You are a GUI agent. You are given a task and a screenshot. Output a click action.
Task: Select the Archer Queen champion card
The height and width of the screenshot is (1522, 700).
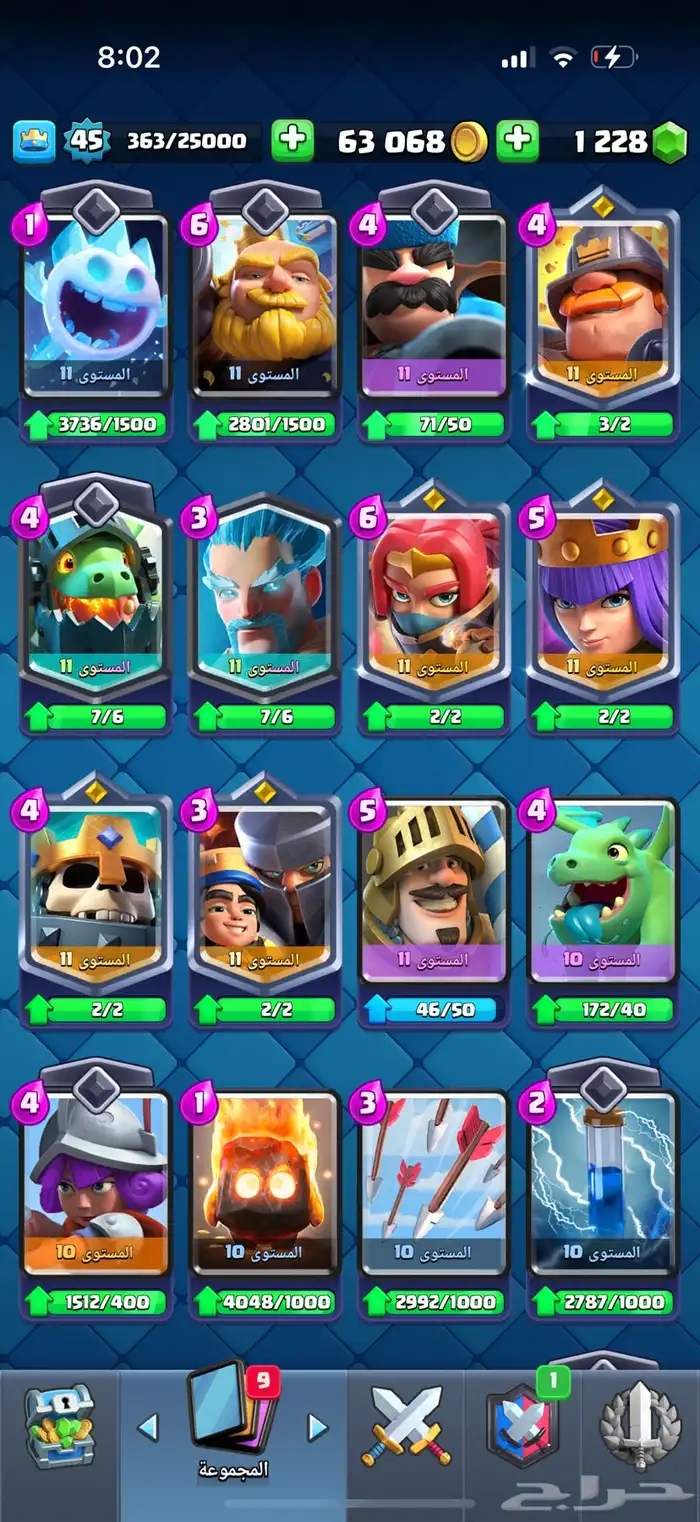(x=603, y=600)
